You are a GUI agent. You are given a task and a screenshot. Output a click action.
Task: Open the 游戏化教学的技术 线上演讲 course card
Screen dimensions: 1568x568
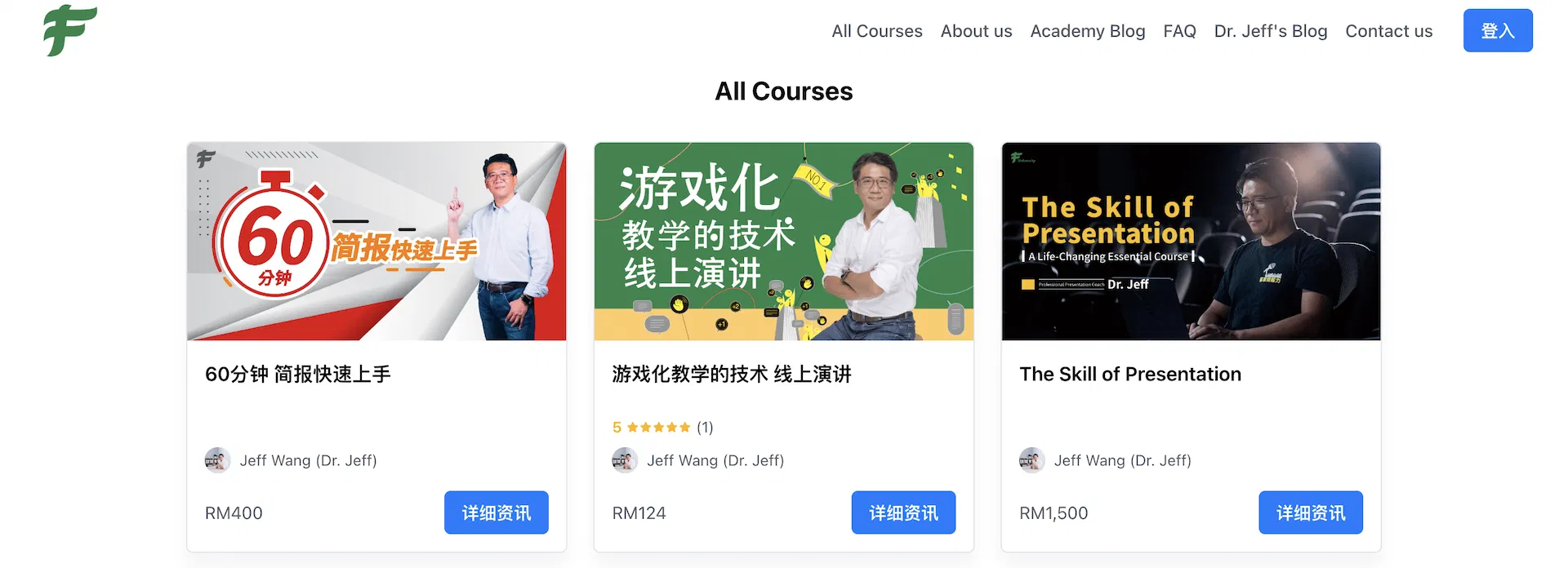[783, 347]
